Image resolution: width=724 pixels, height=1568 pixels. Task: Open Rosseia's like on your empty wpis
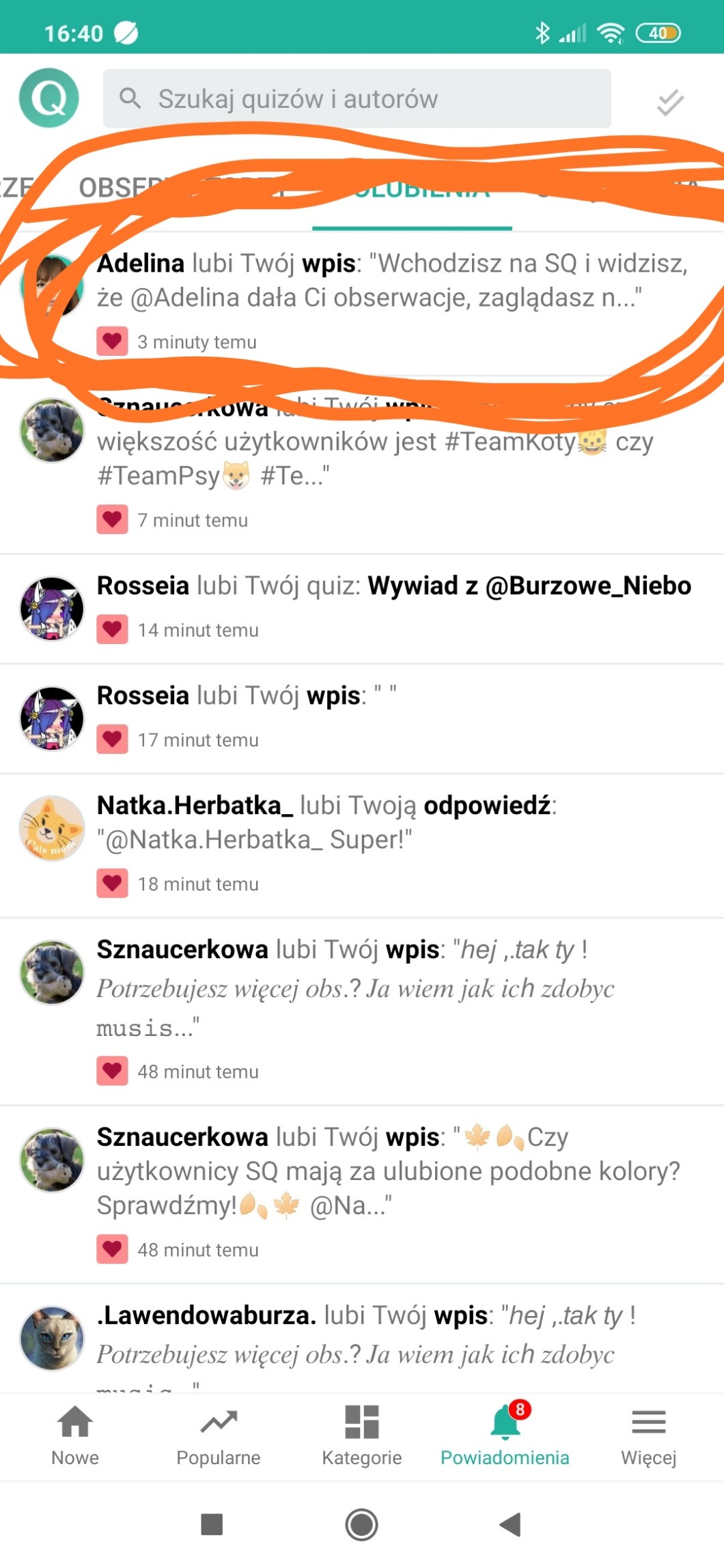(x=362, y=718)
